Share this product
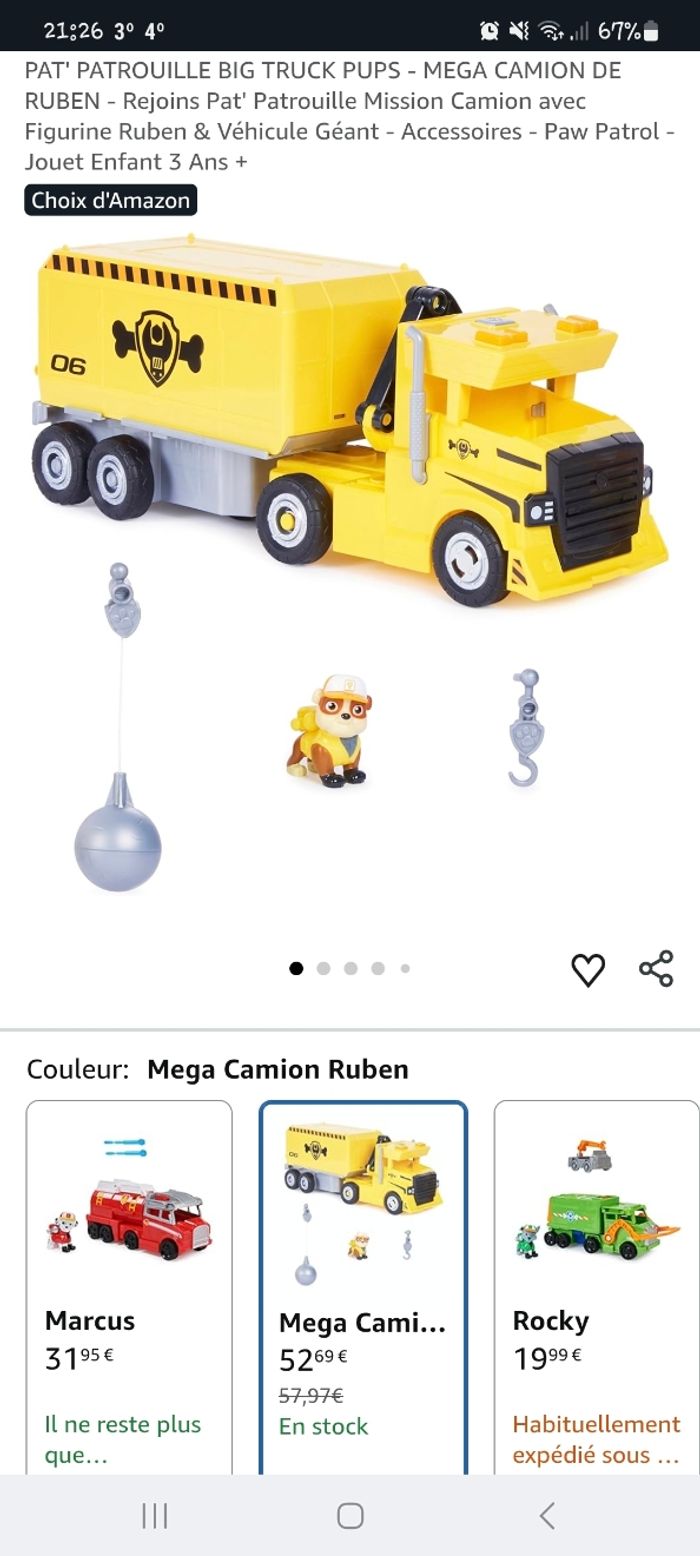This screenshot has width=700, height=1556. point(656,969)
